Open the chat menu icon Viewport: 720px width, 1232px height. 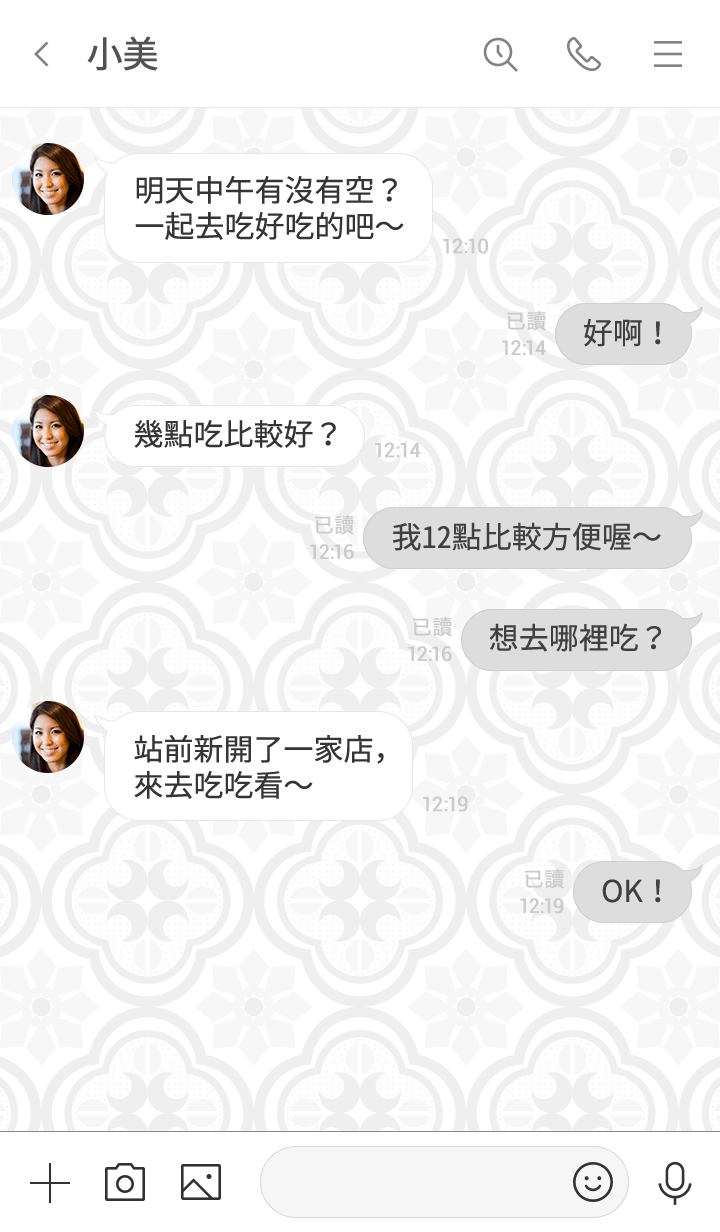(667, 54)
